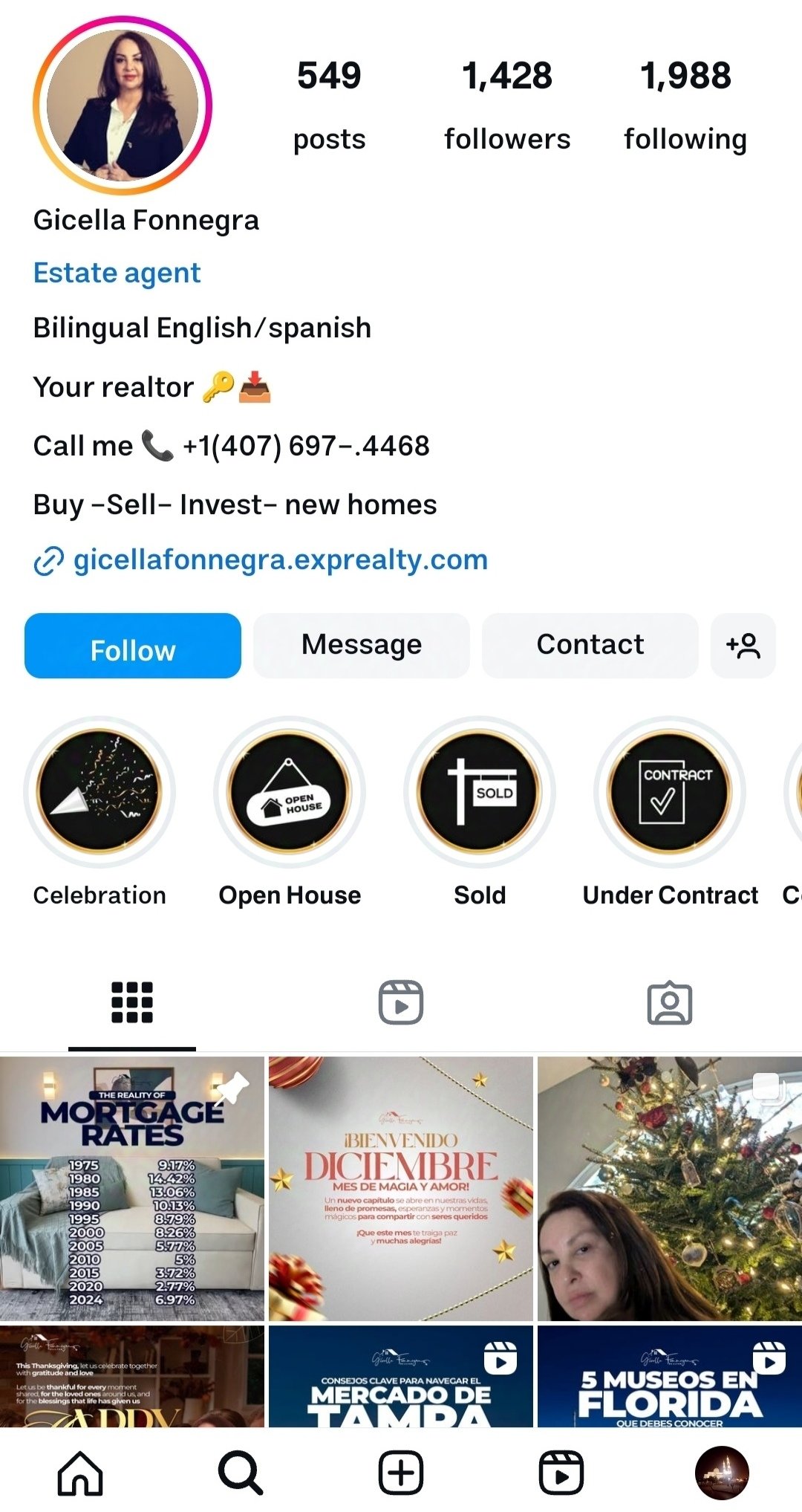802x1512 pixels.
Task: Open your own profile from bottom bar
Action: tap(722, 1473)
